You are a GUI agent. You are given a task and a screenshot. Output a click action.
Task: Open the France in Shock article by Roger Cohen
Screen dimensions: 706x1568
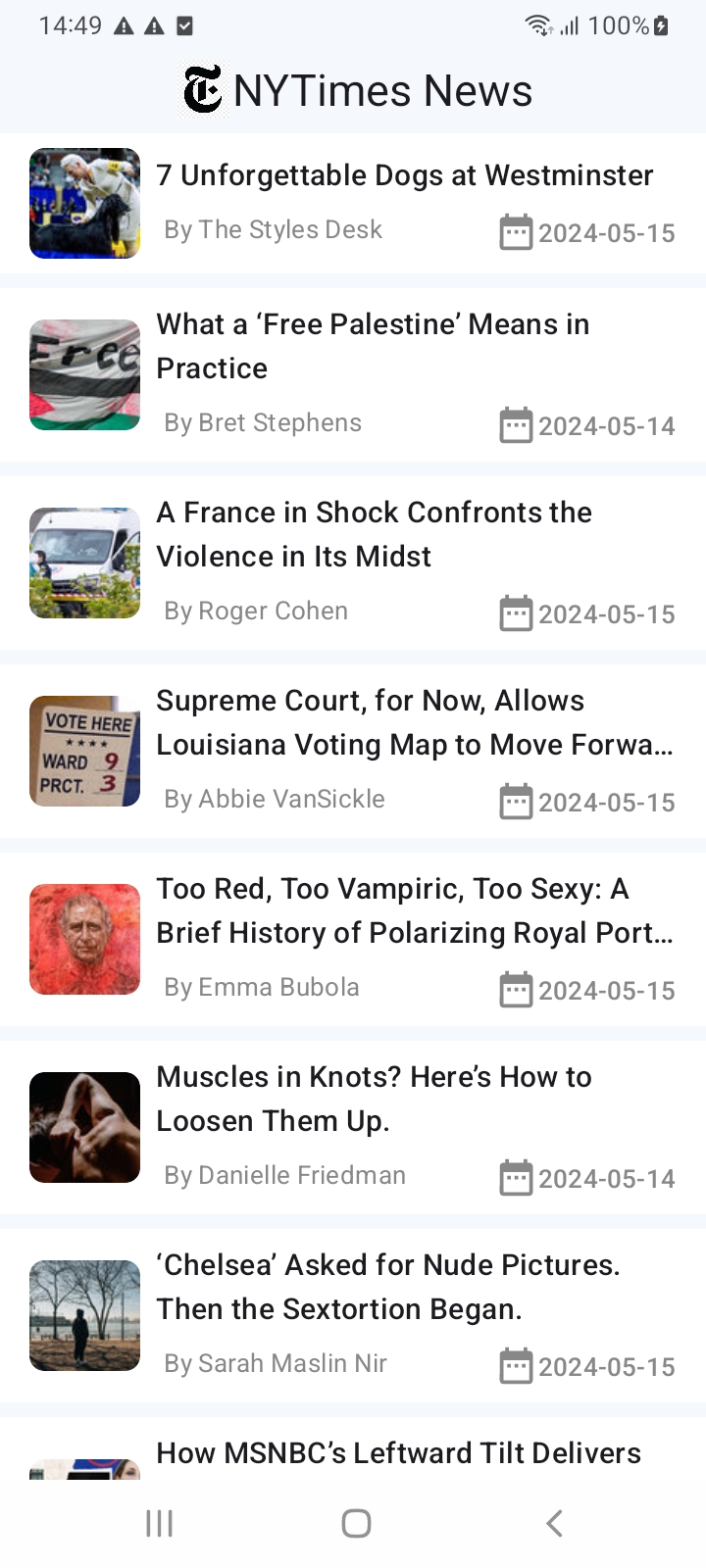[x=374, y=534]
